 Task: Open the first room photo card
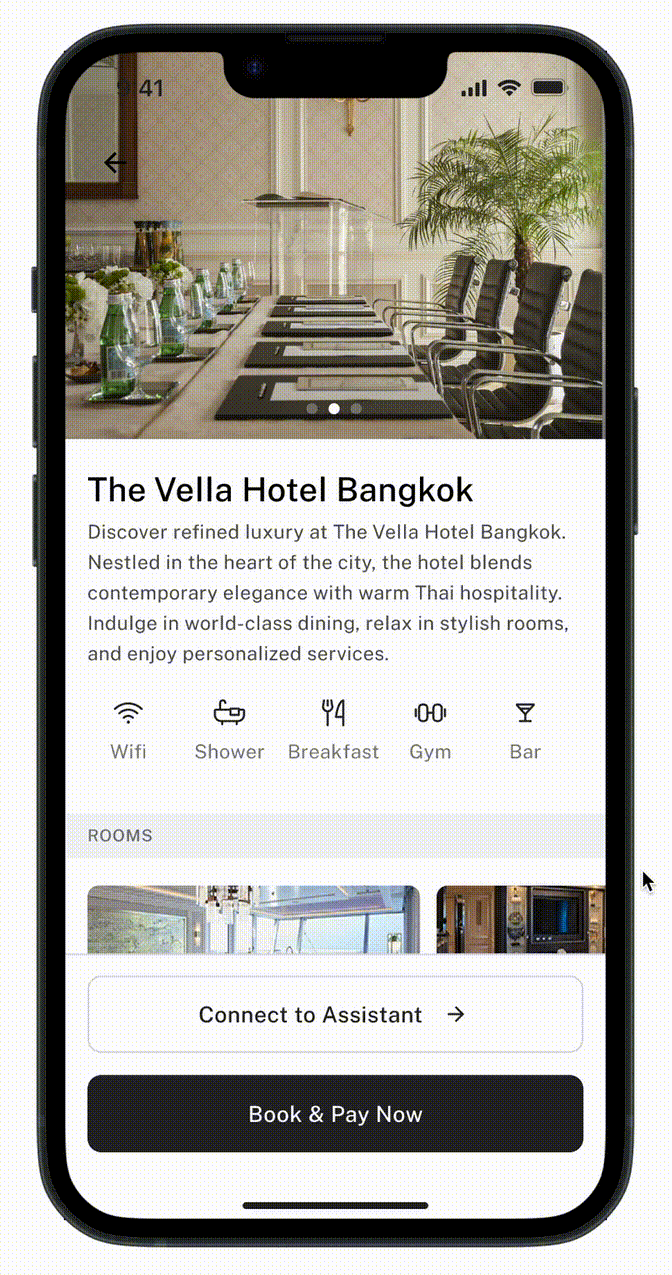click(x=253, y=919)
